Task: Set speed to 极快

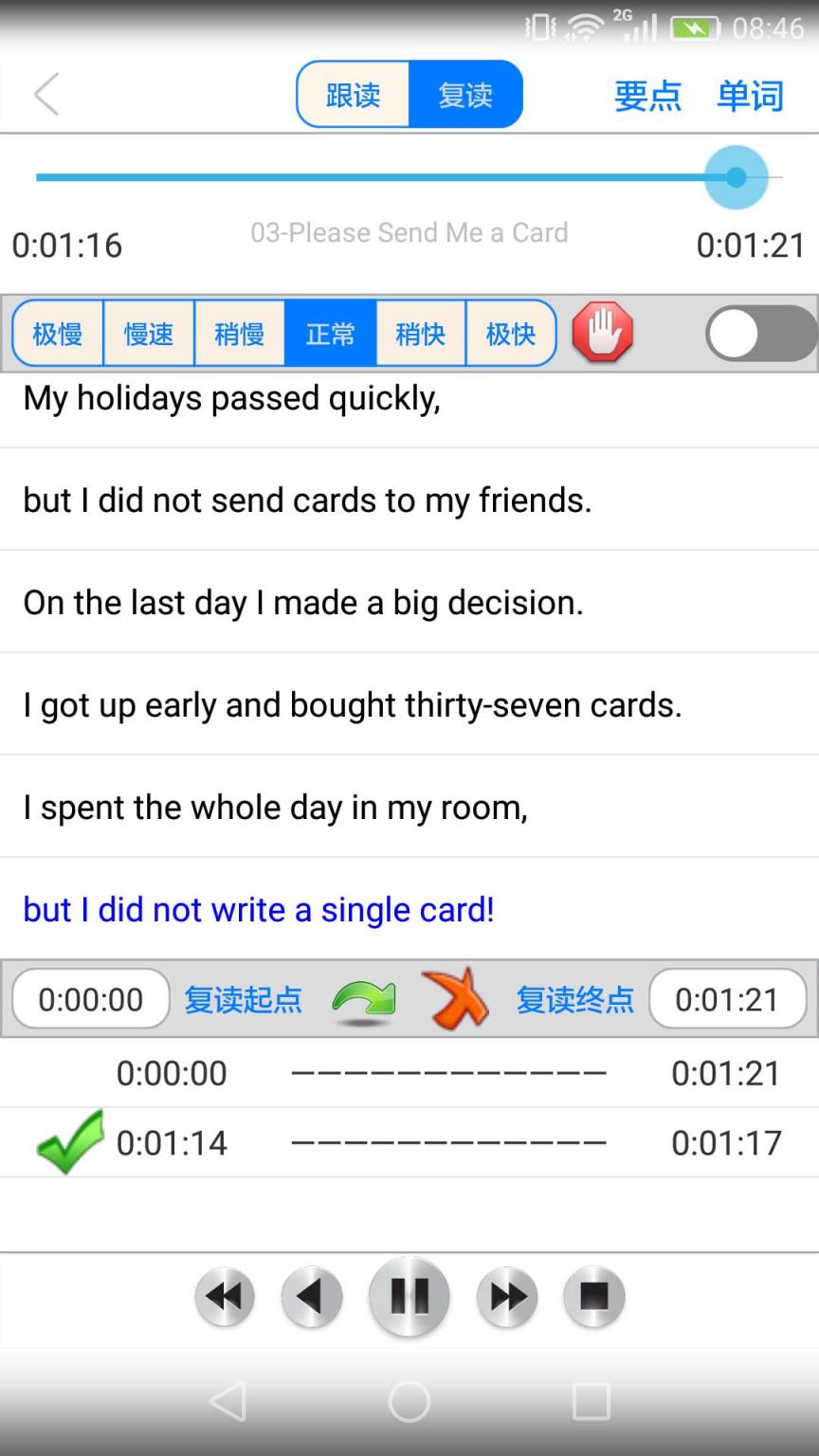Action: (511, 334)
